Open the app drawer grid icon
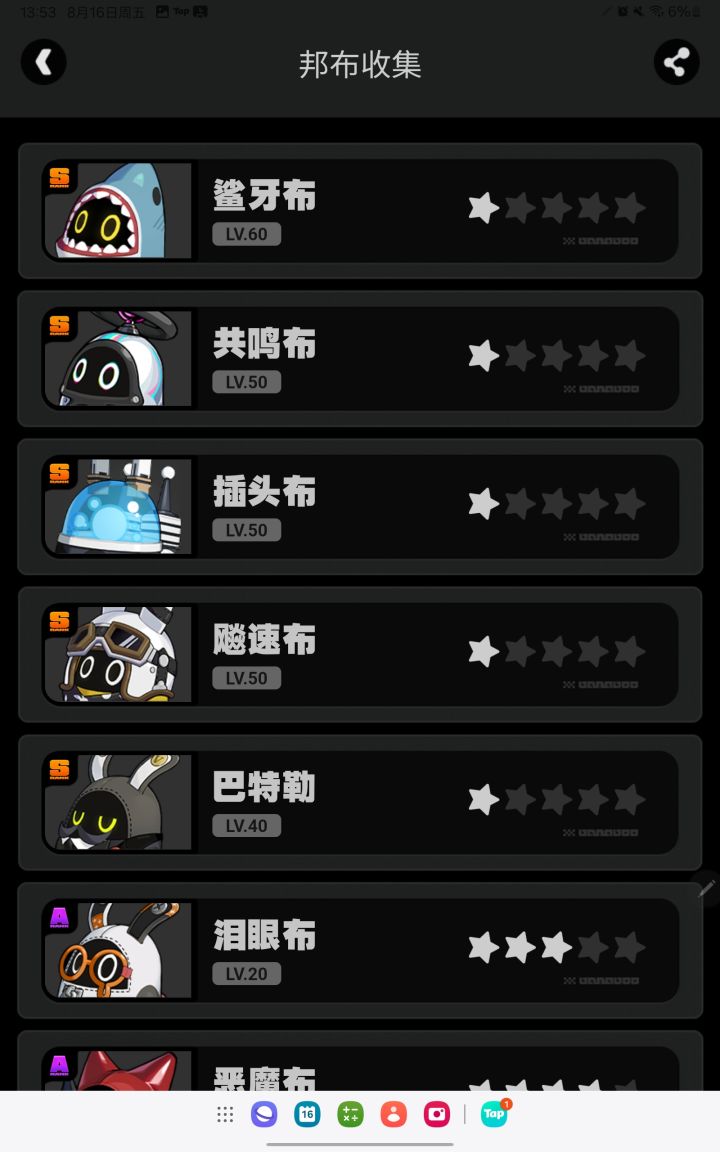Viewport: 720px width, 1152px height. coord(223,1114)
